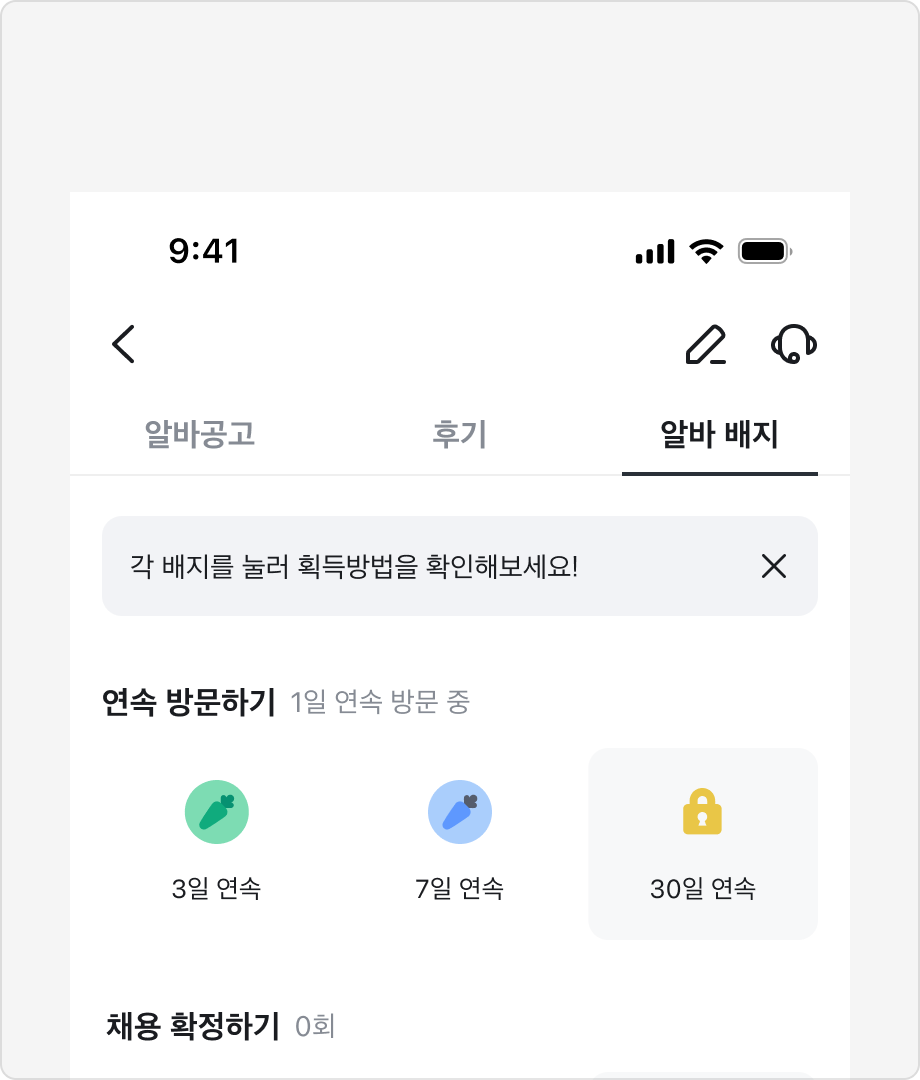Switch to the 알바공고 tab
This screenshot has height=1080, width=920.
point(200,435)
